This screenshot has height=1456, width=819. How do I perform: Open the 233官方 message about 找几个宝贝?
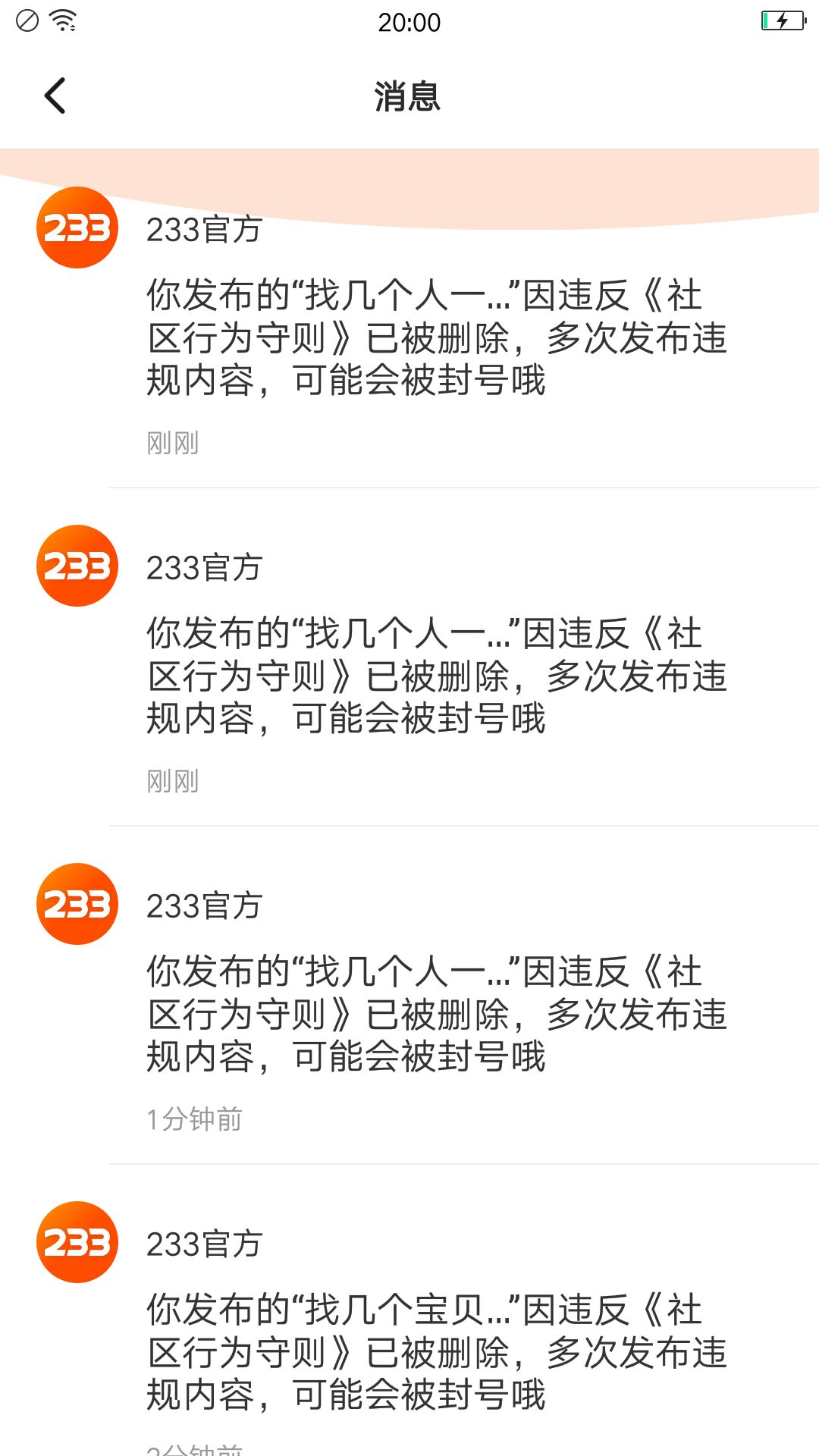tap(436, 1352)
